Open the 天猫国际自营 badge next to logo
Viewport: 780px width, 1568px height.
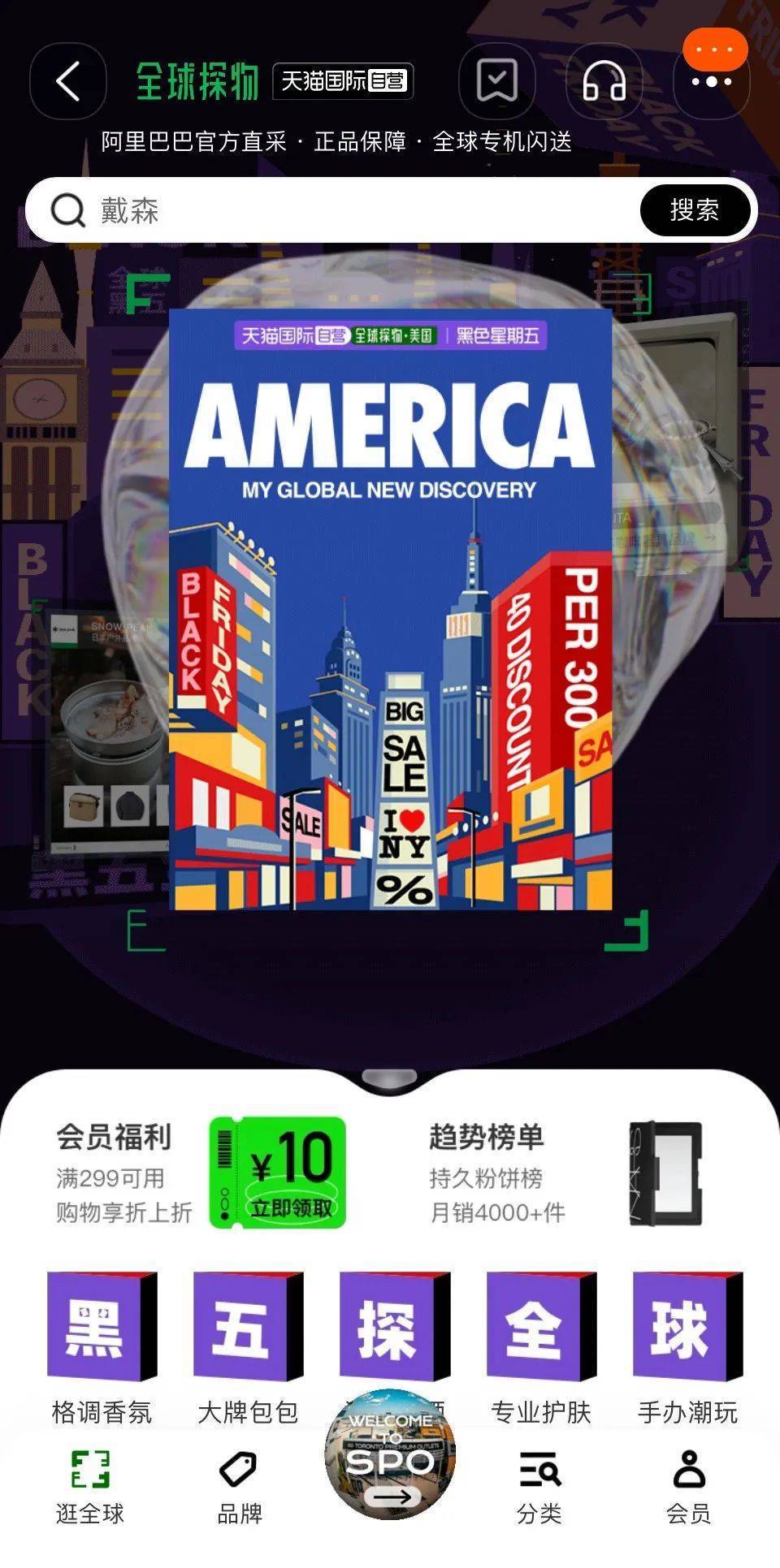(x=344, y=81)
